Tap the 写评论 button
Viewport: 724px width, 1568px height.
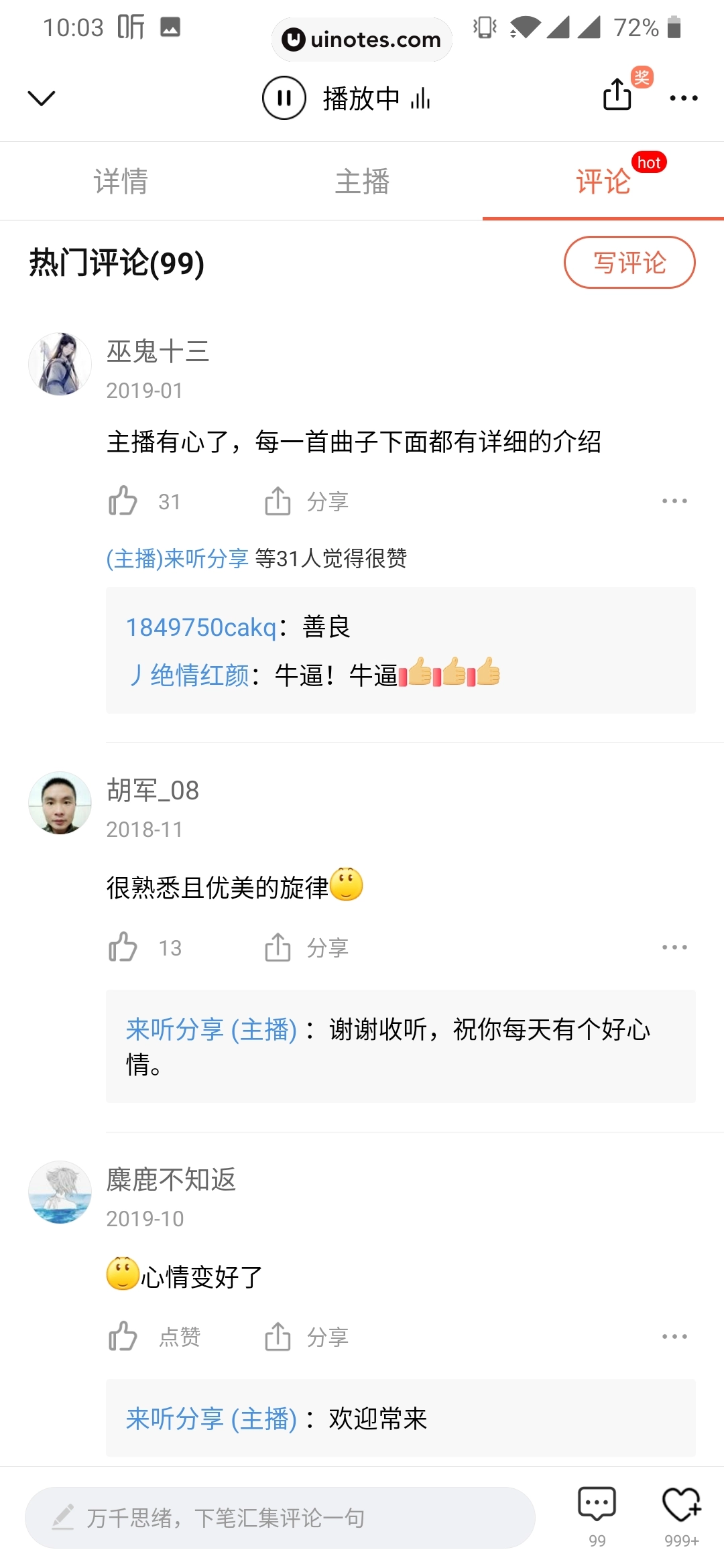click(x=629, y=263)
